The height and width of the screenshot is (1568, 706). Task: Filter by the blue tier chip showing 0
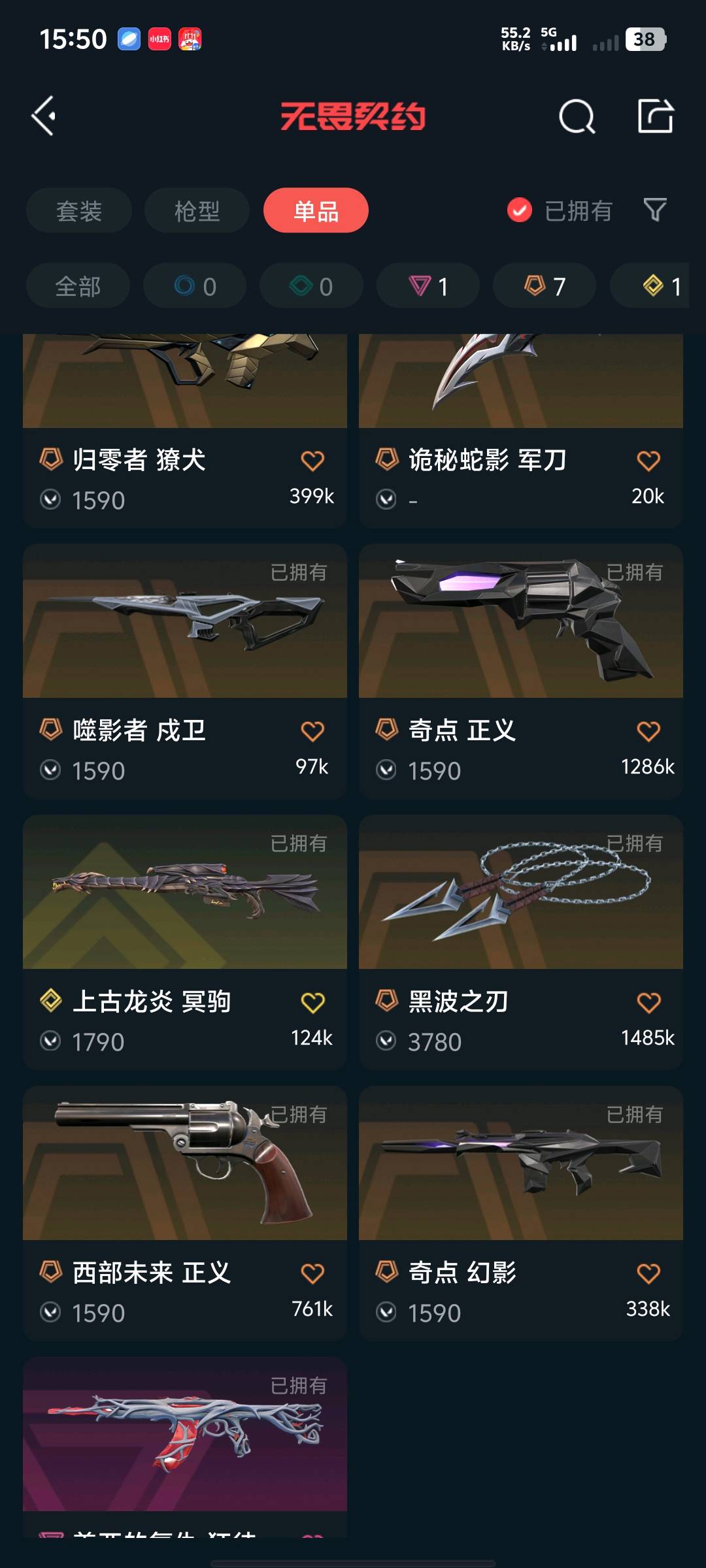click(195, 286)
